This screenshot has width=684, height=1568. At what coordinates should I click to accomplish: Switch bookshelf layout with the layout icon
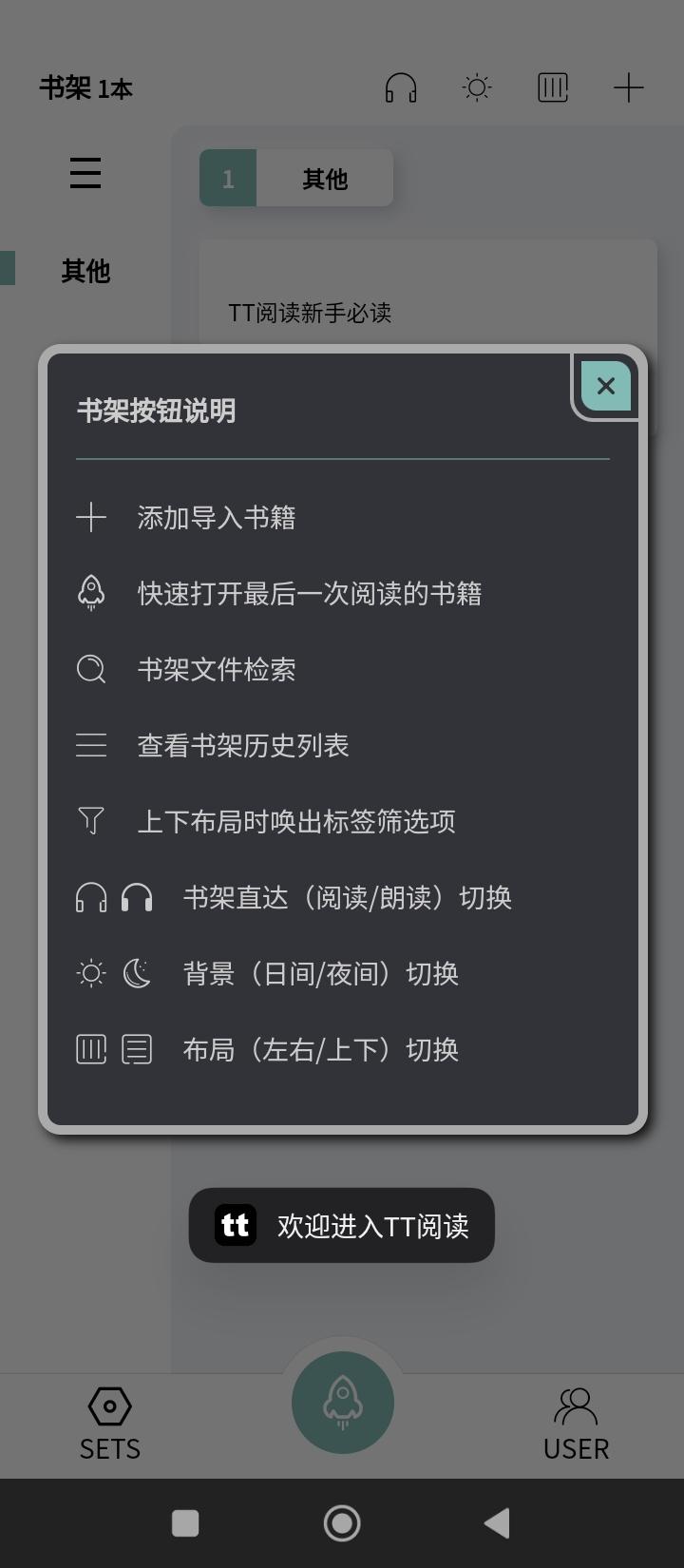point(553,88)
